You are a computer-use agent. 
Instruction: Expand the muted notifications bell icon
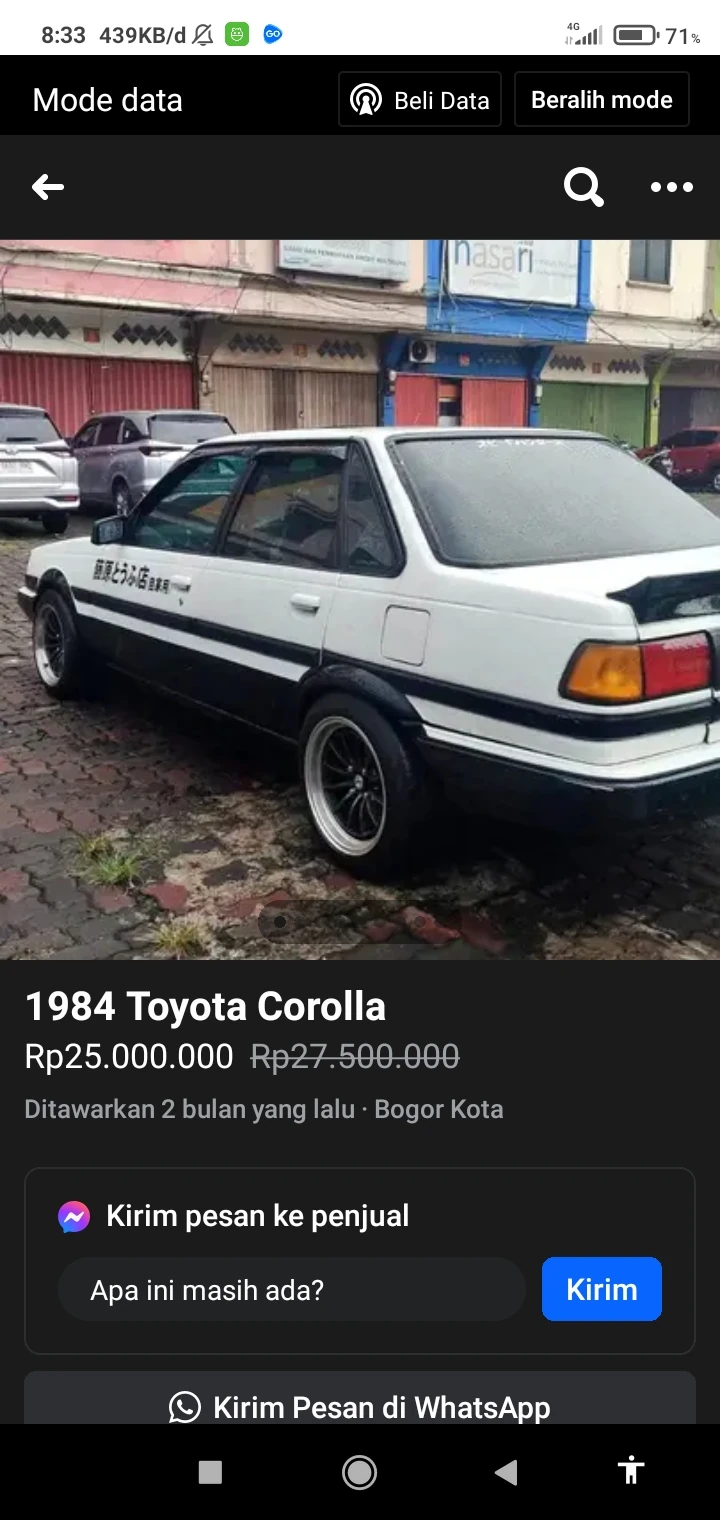202,34
